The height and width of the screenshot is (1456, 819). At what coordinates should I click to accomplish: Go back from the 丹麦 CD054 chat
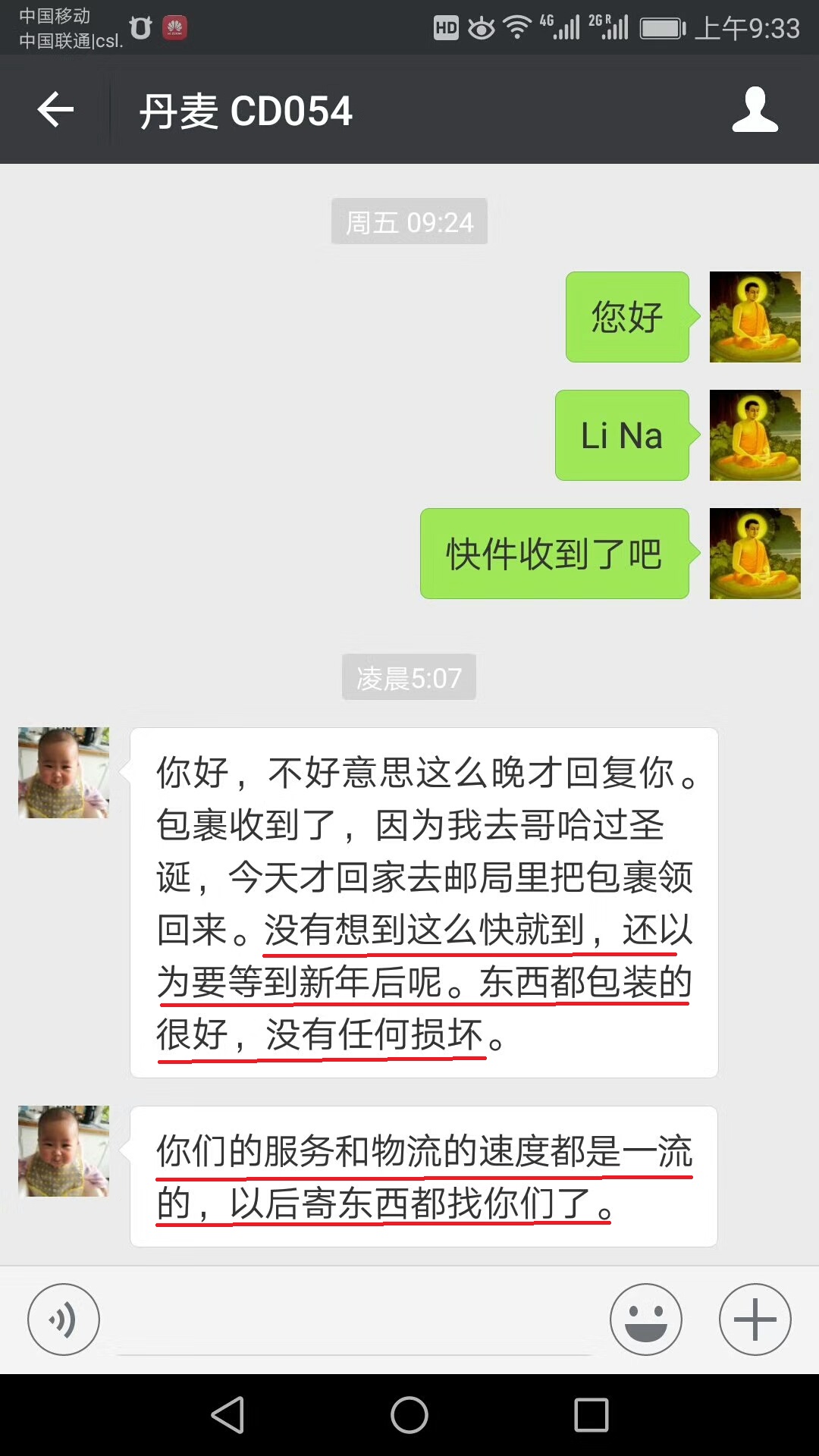pyautogui.click(x=55, y=110)
